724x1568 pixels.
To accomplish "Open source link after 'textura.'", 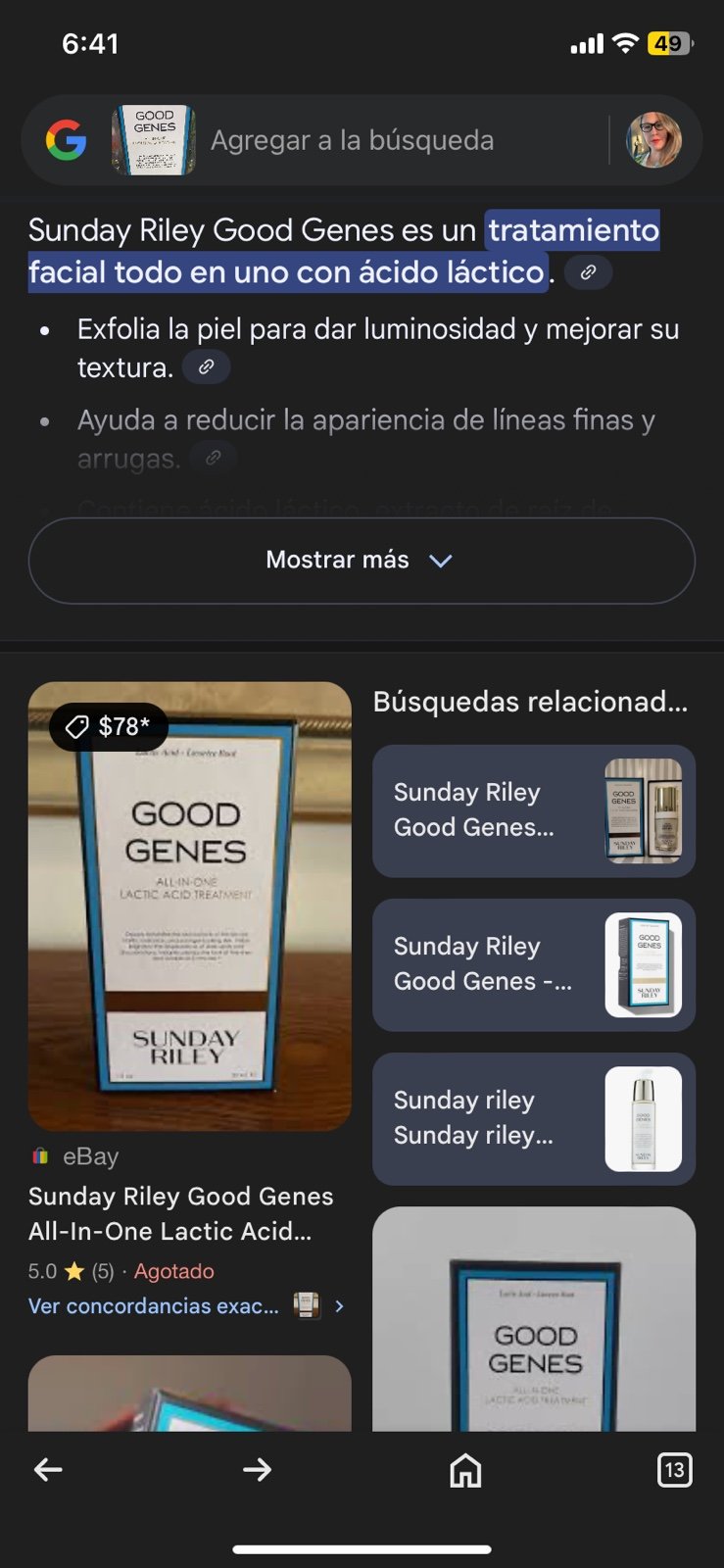I will [206, 367].
